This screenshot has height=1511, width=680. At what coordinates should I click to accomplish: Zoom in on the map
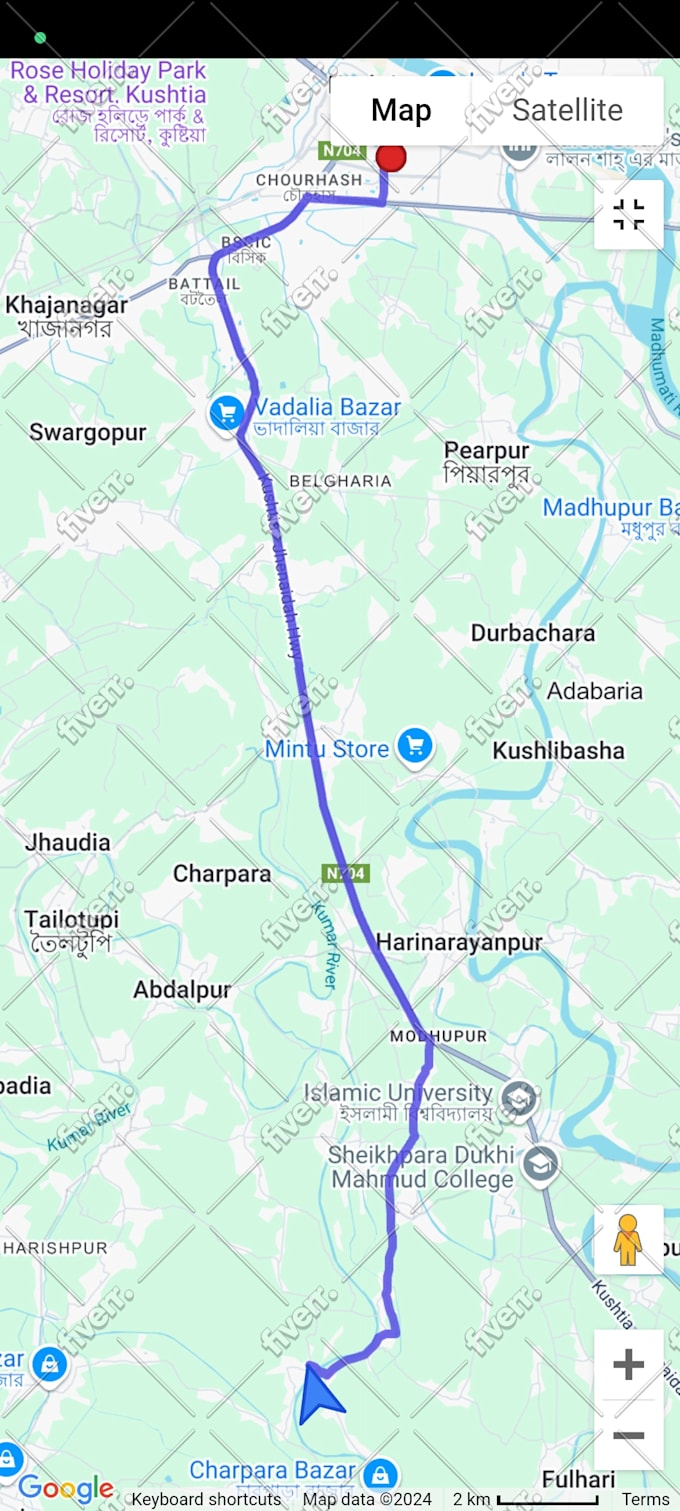pyautogui.click(x=628, y=1364)
